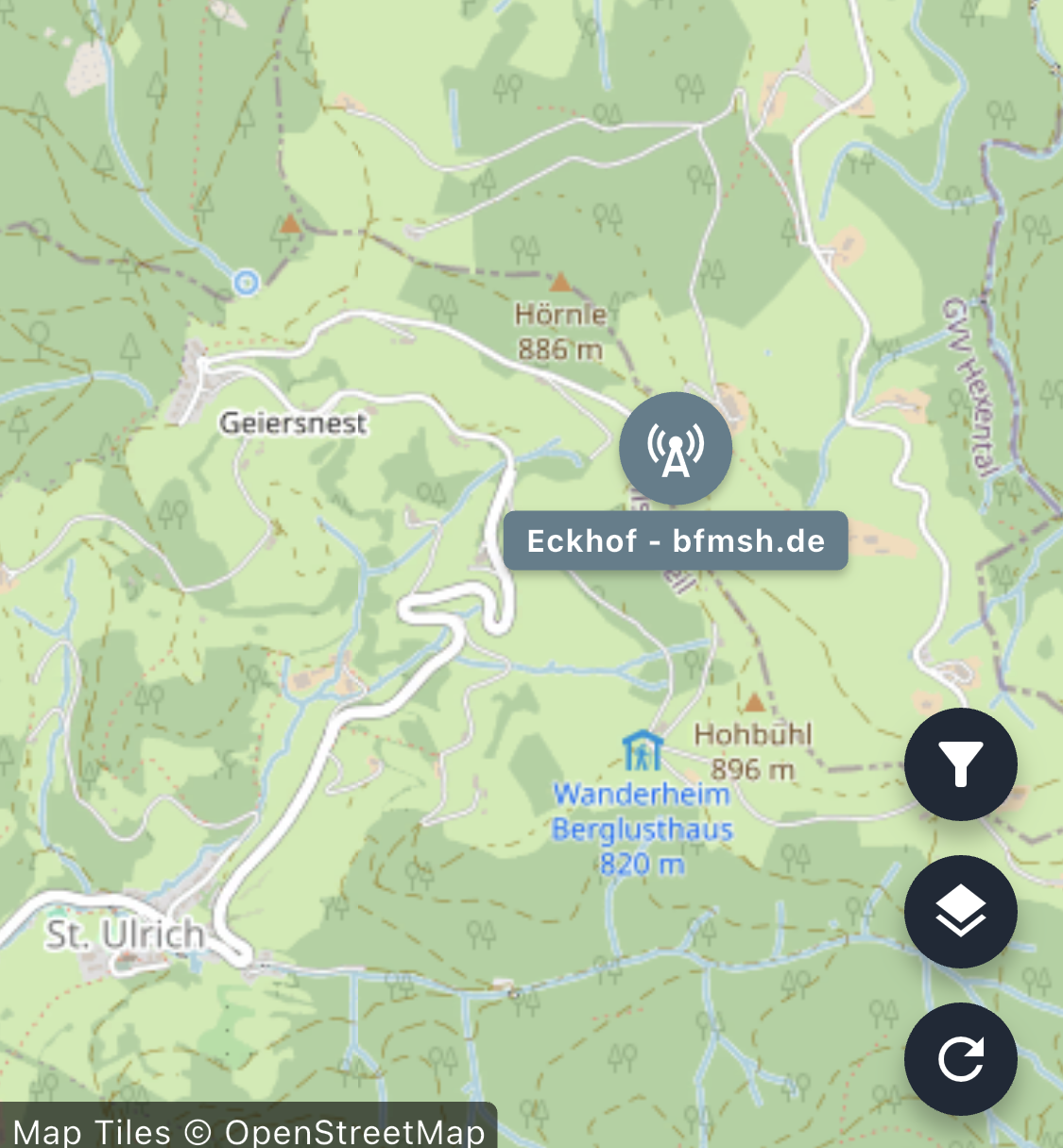Image resolution: width=1063 pixels, height=1148 pixels.
Task: Refresh the map data
Action: [x=960, y=1058]
